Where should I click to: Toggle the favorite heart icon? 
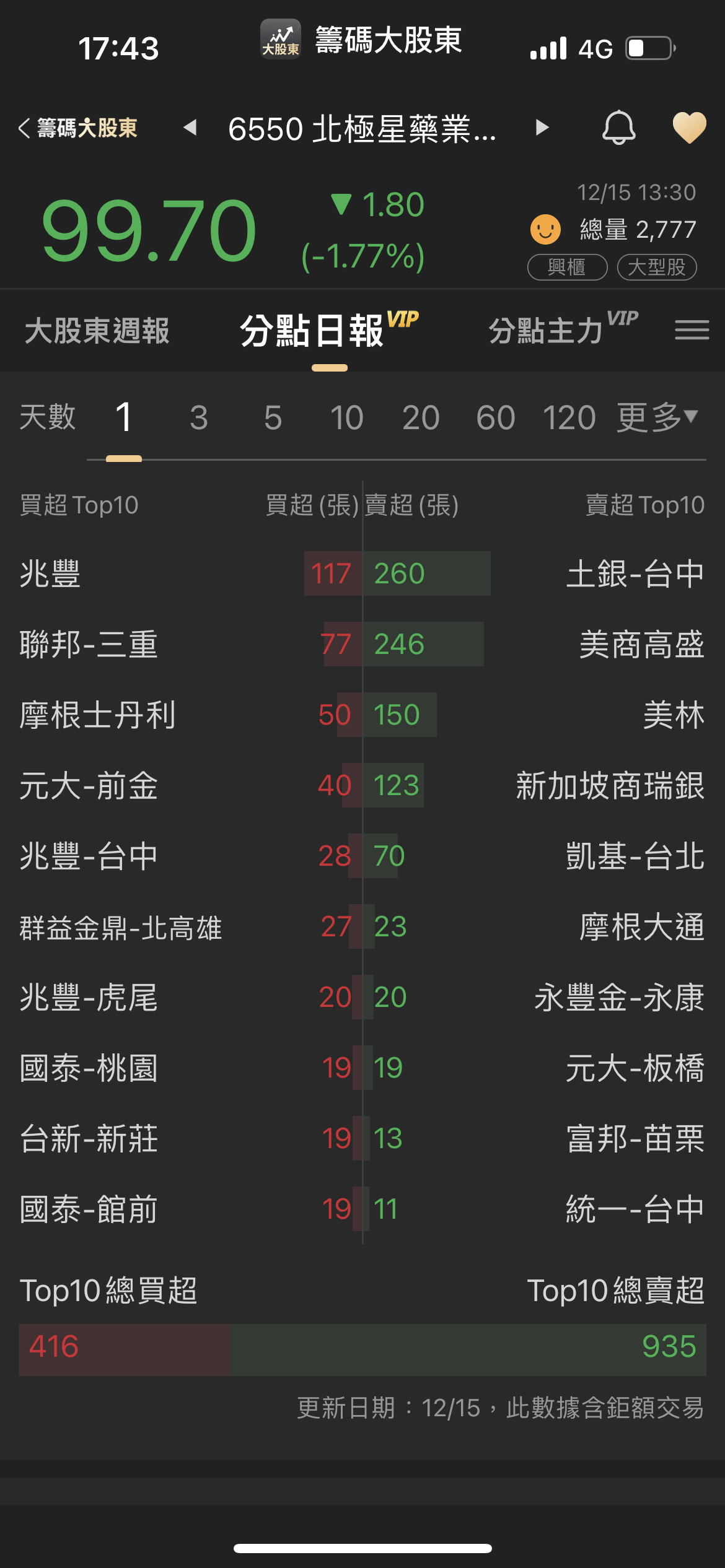[x=689, y=128]
